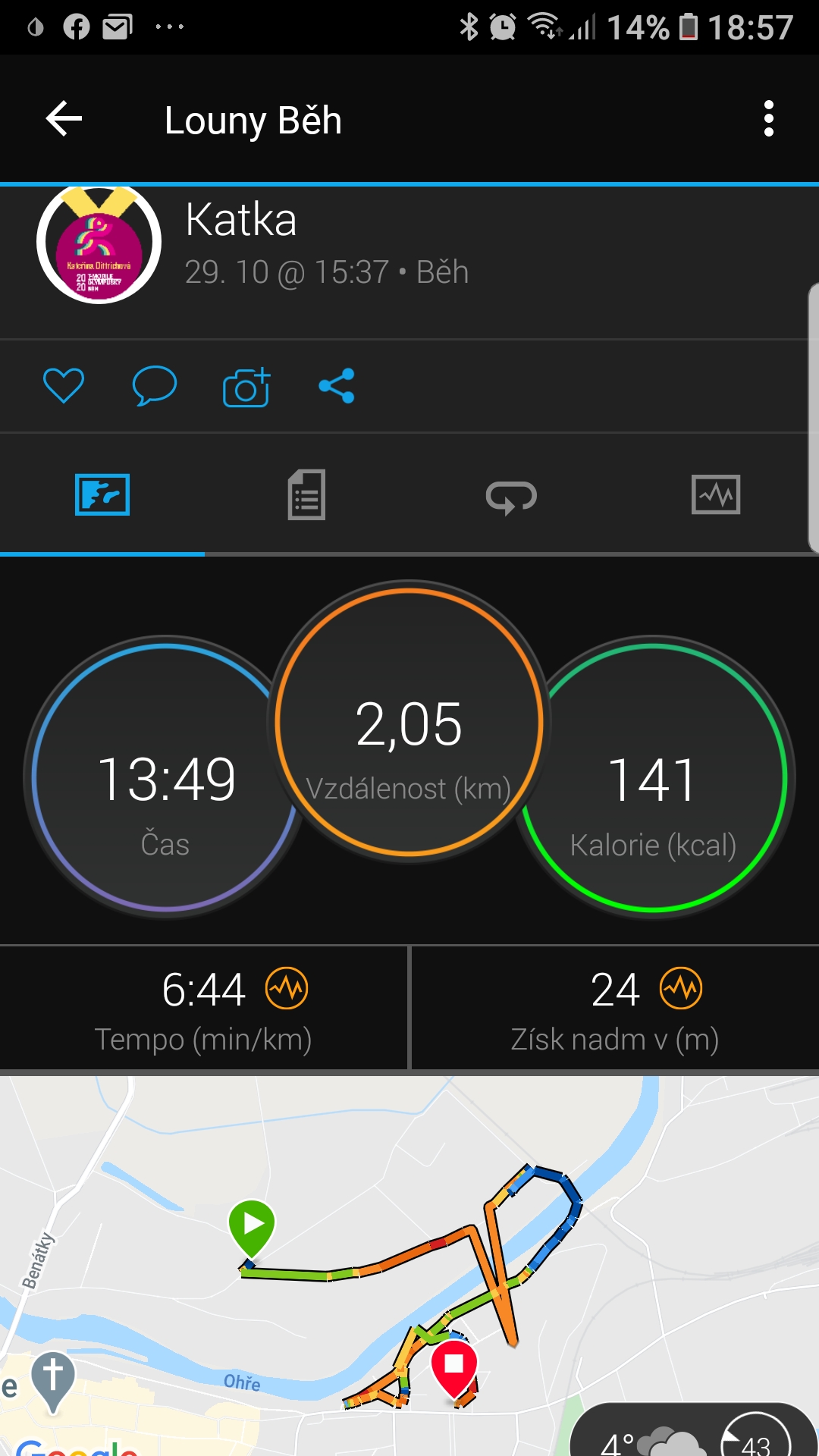
Task: Switch to the details list tab
Action: point(306,495)
